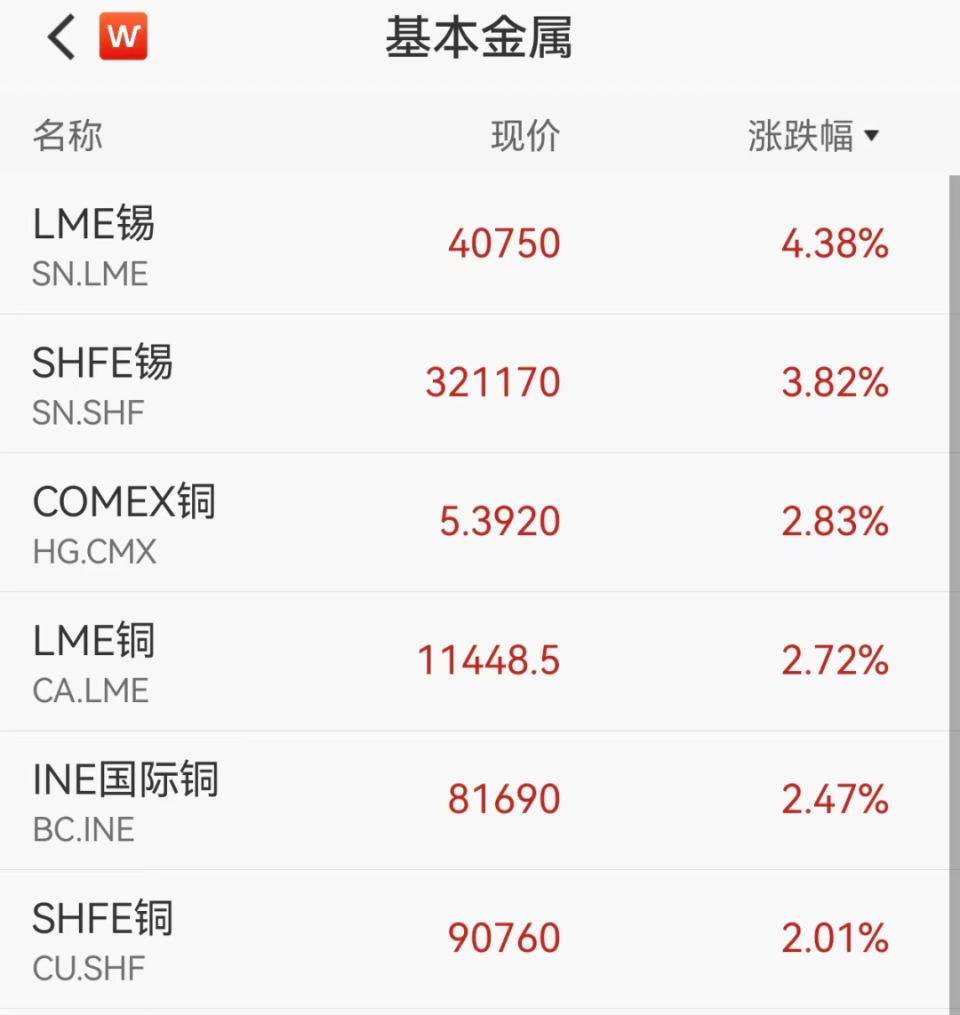Select the 基本金属 title tab
This screenshot has height=1015, width=960.
(477, 36)
